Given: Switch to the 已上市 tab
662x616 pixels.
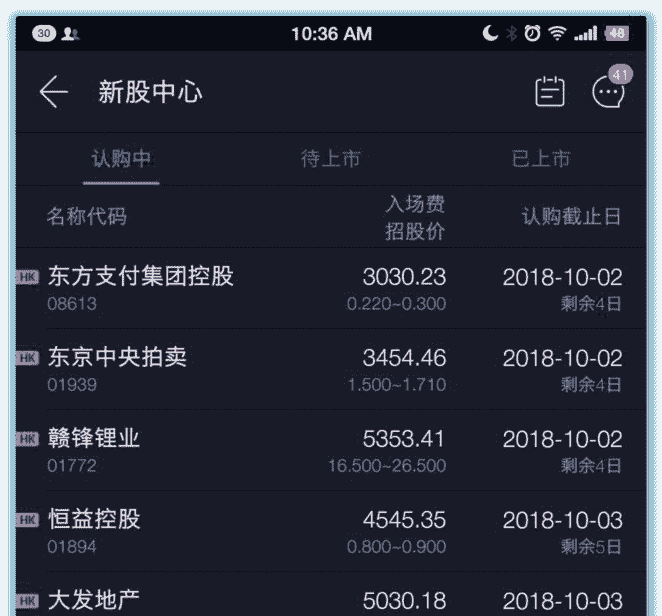Looking at the screenshot, I should coord(541,159).
